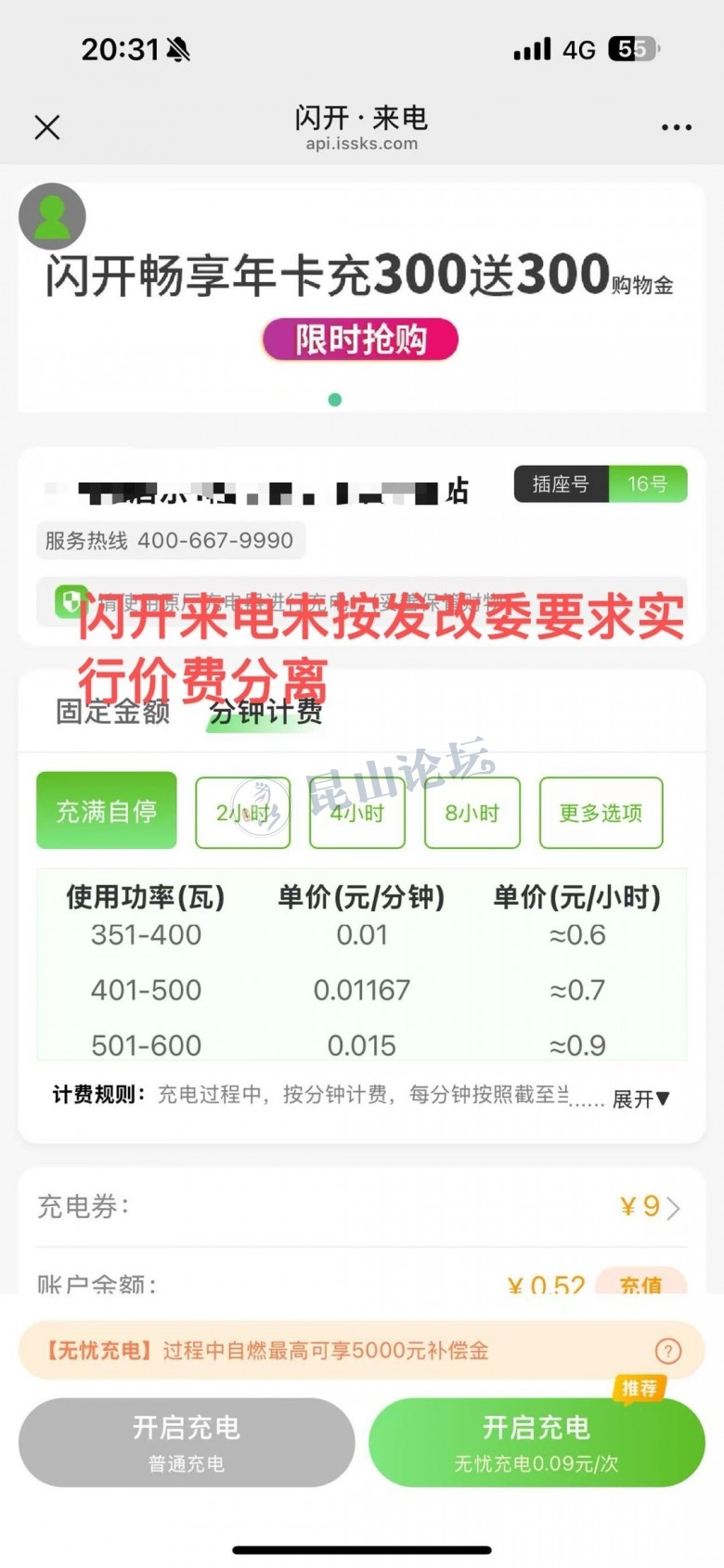Switch to the 固定金额 tab

[113, 712]
